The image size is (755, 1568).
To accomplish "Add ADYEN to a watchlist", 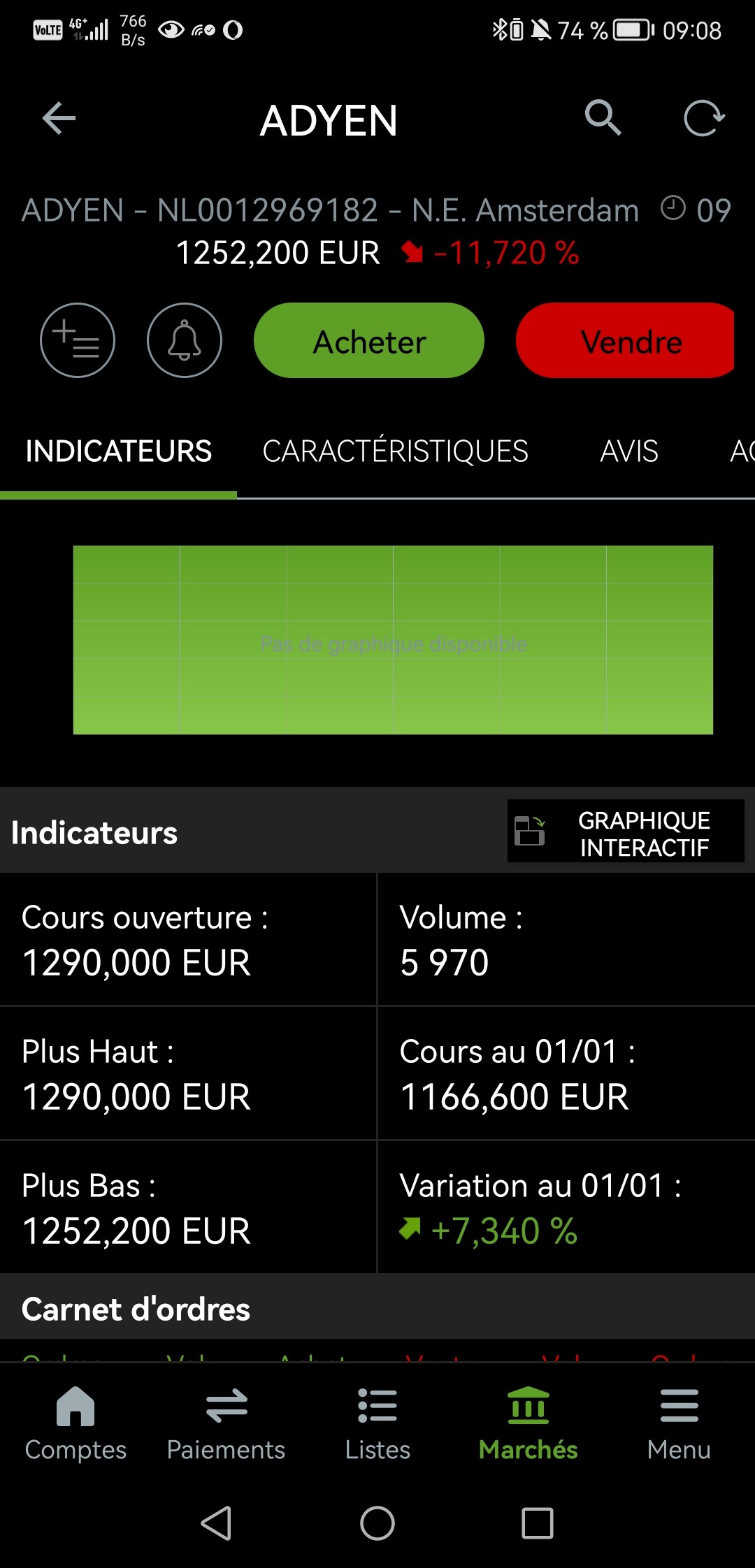I will point(78,340).
